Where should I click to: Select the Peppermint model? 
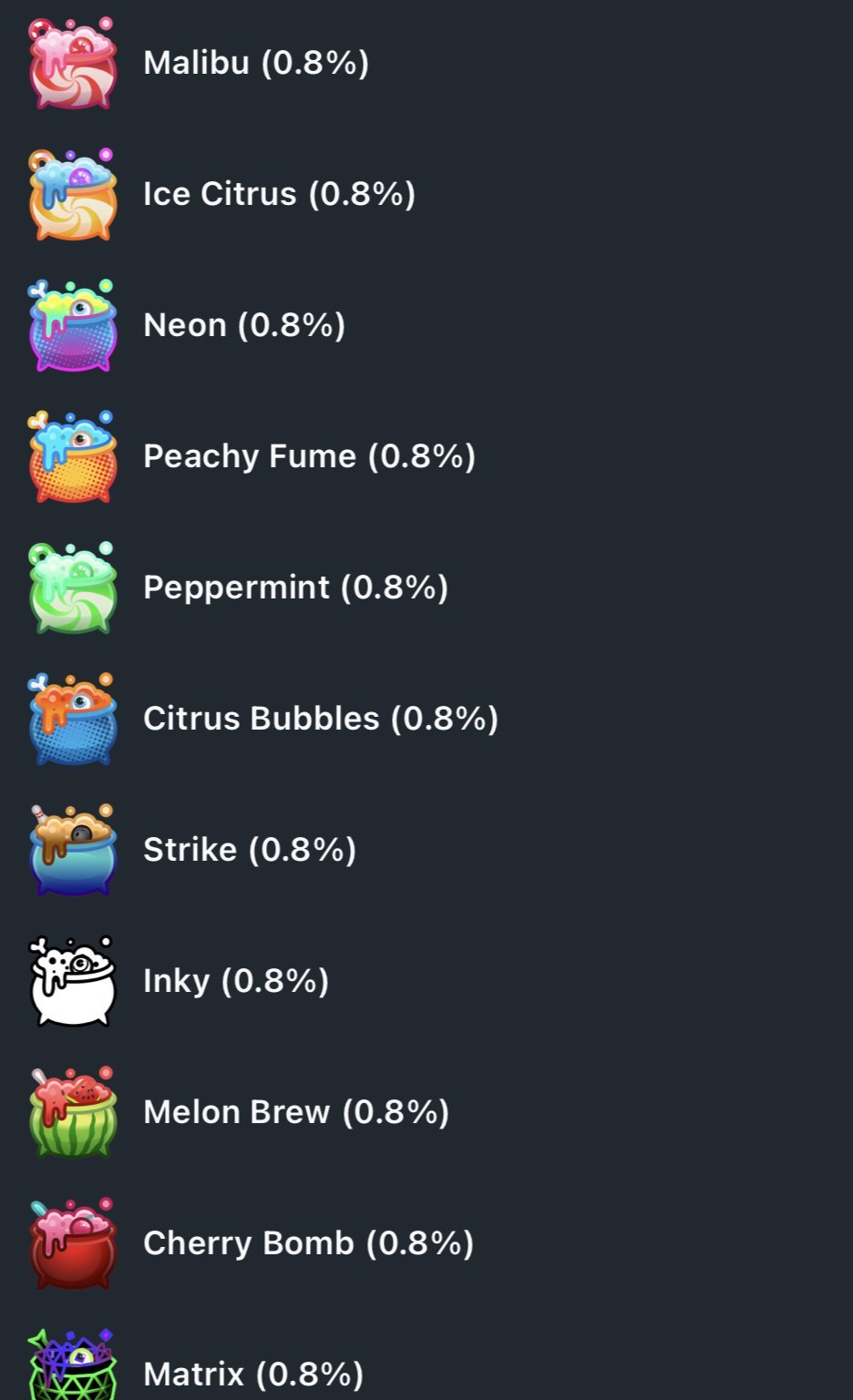pos(295,588)
